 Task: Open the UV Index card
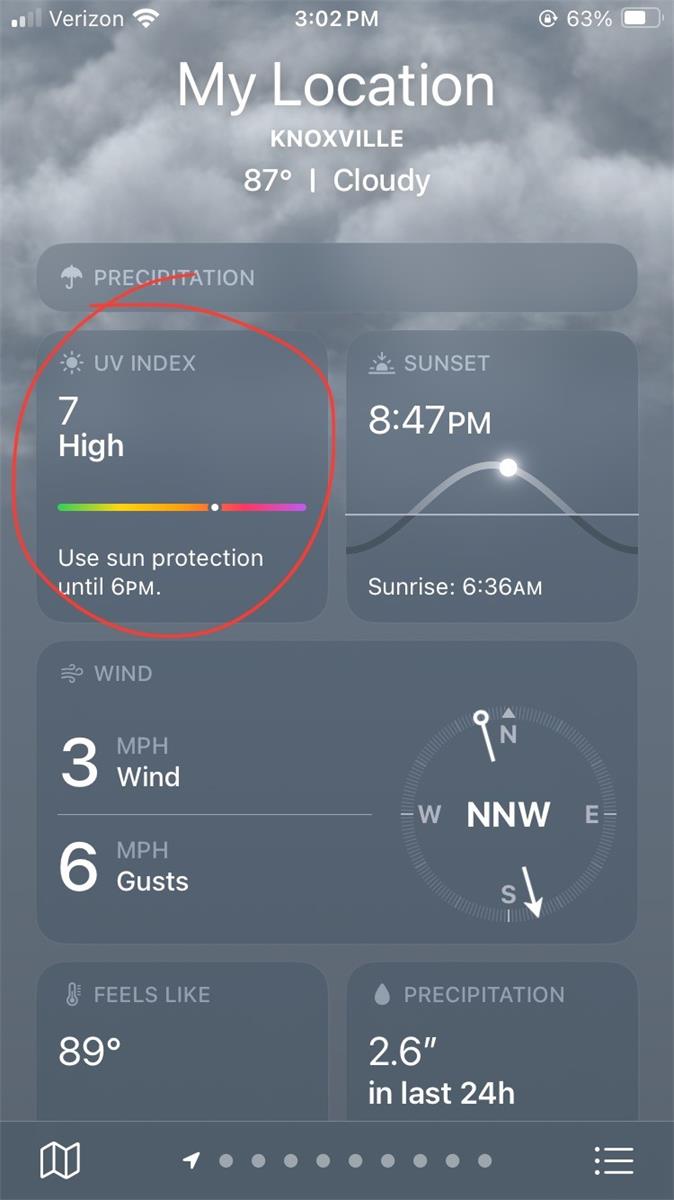182,476
